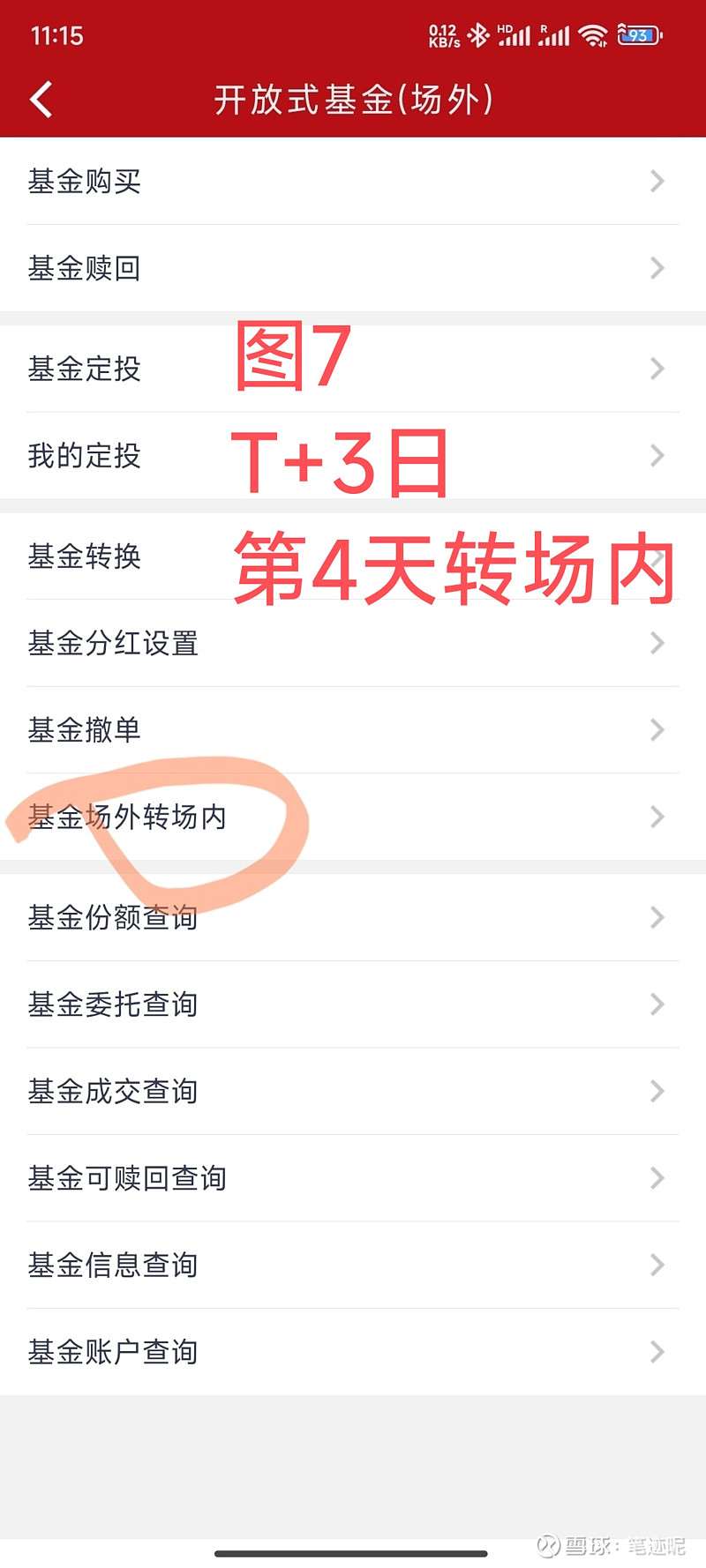The width and height of the screenshot is (706, 1568).
Task: Tap the 基金撤单 row
Action: tap(353, 730)
